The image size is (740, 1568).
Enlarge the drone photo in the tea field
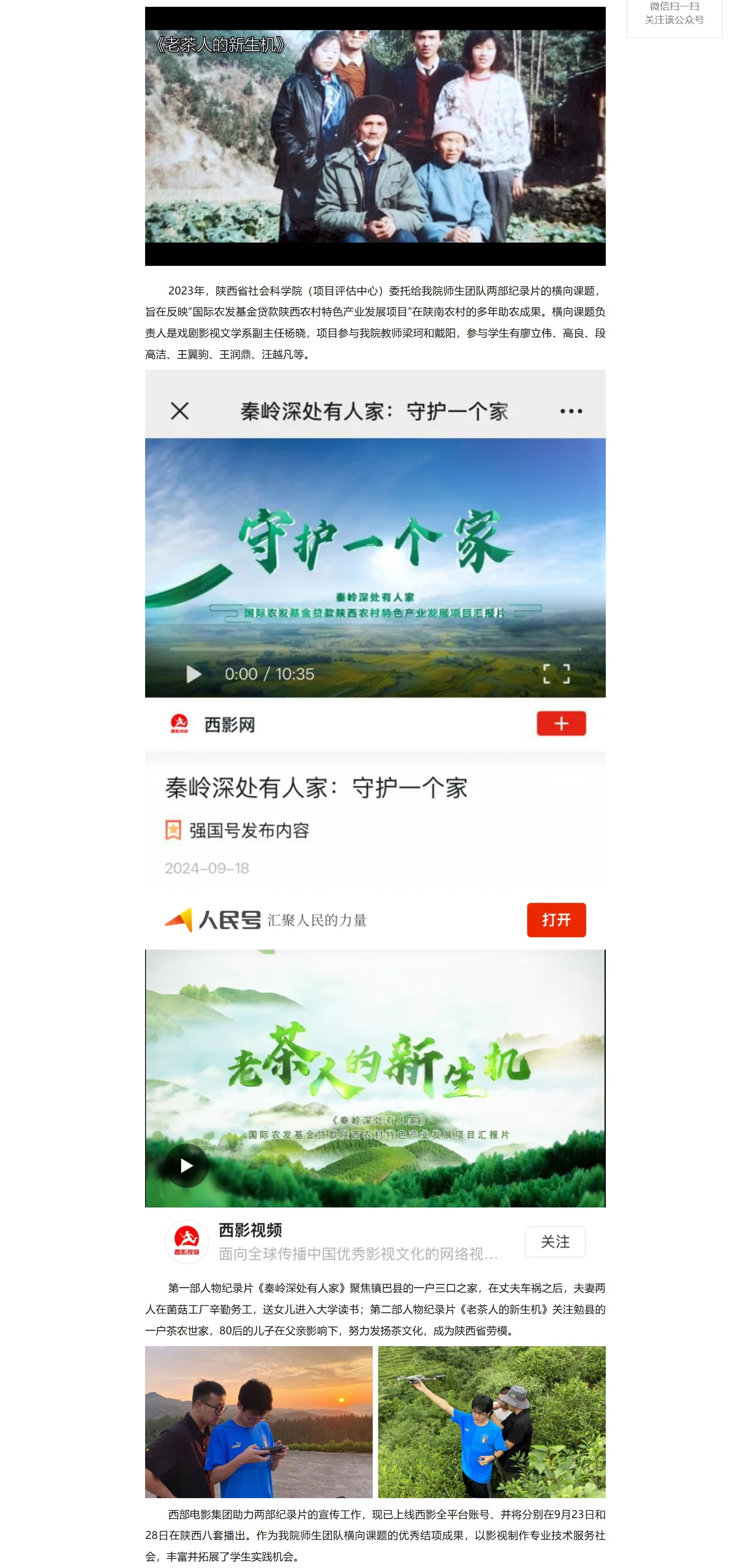coord(492,1421)
